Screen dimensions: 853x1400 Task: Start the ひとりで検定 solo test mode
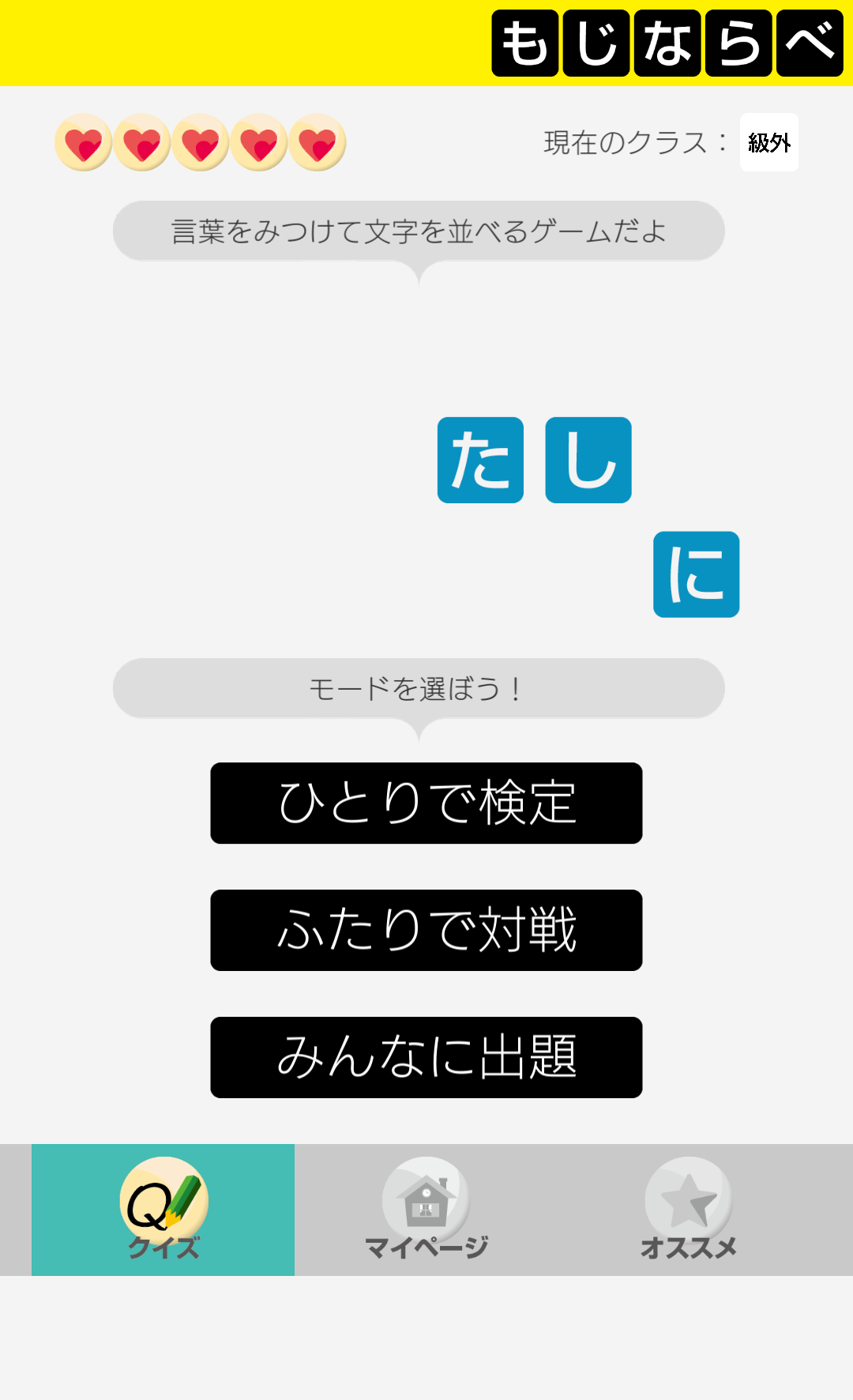(426, 803)
